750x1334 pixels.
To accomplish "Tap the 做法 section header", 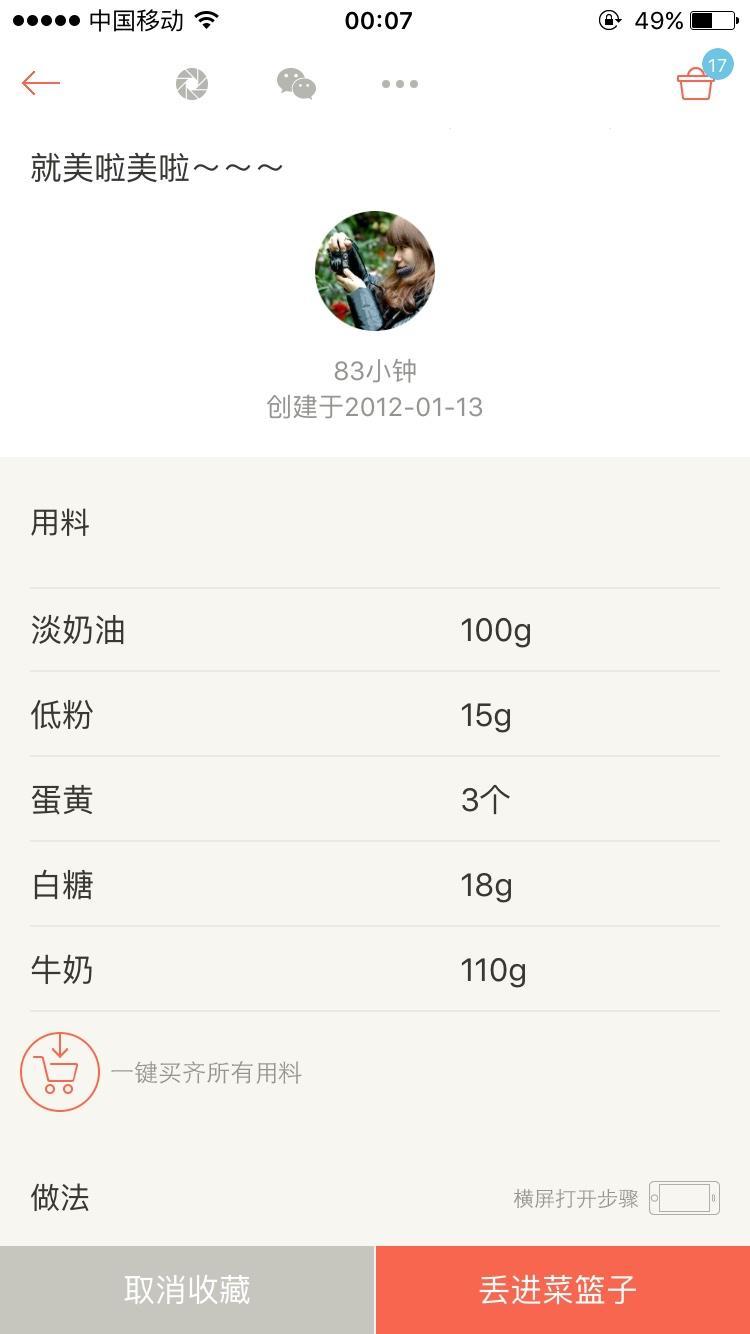I will (x=60, y=1197).
